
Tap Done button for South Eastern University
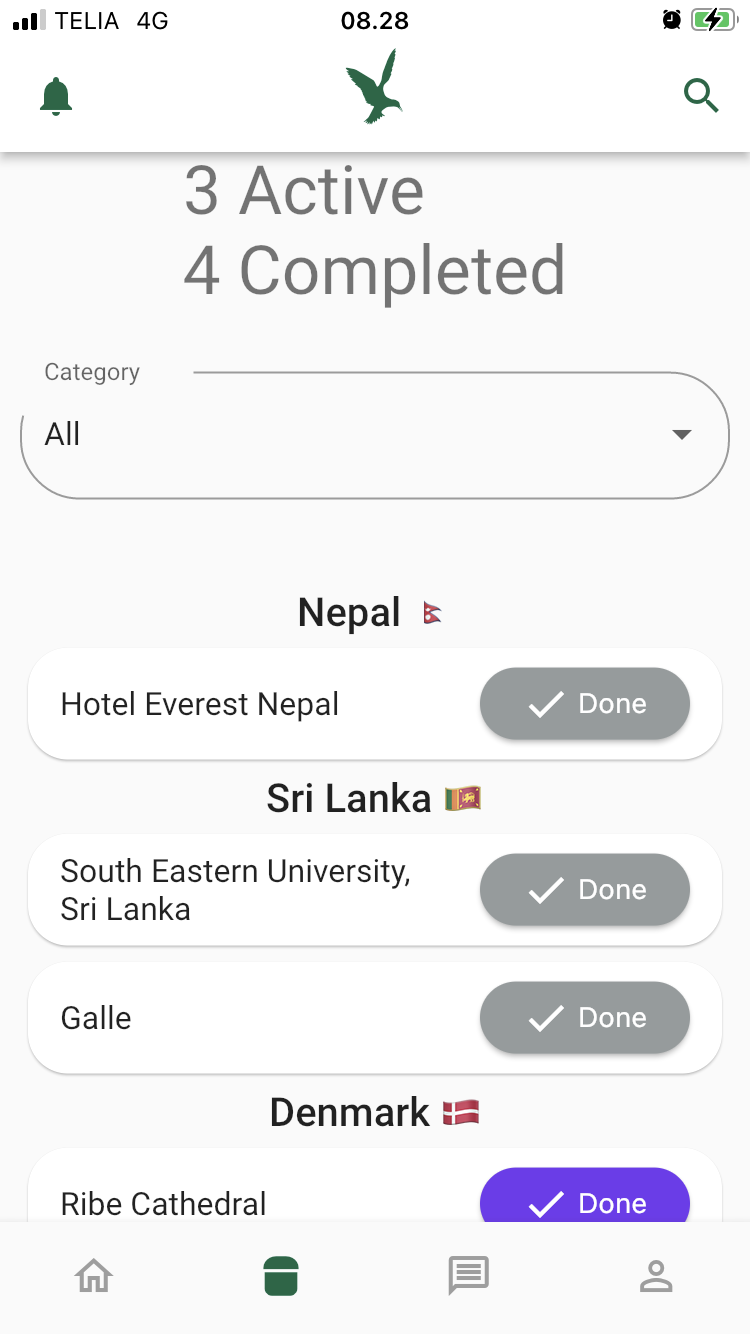pyautogui.click(x=585, y=890)
